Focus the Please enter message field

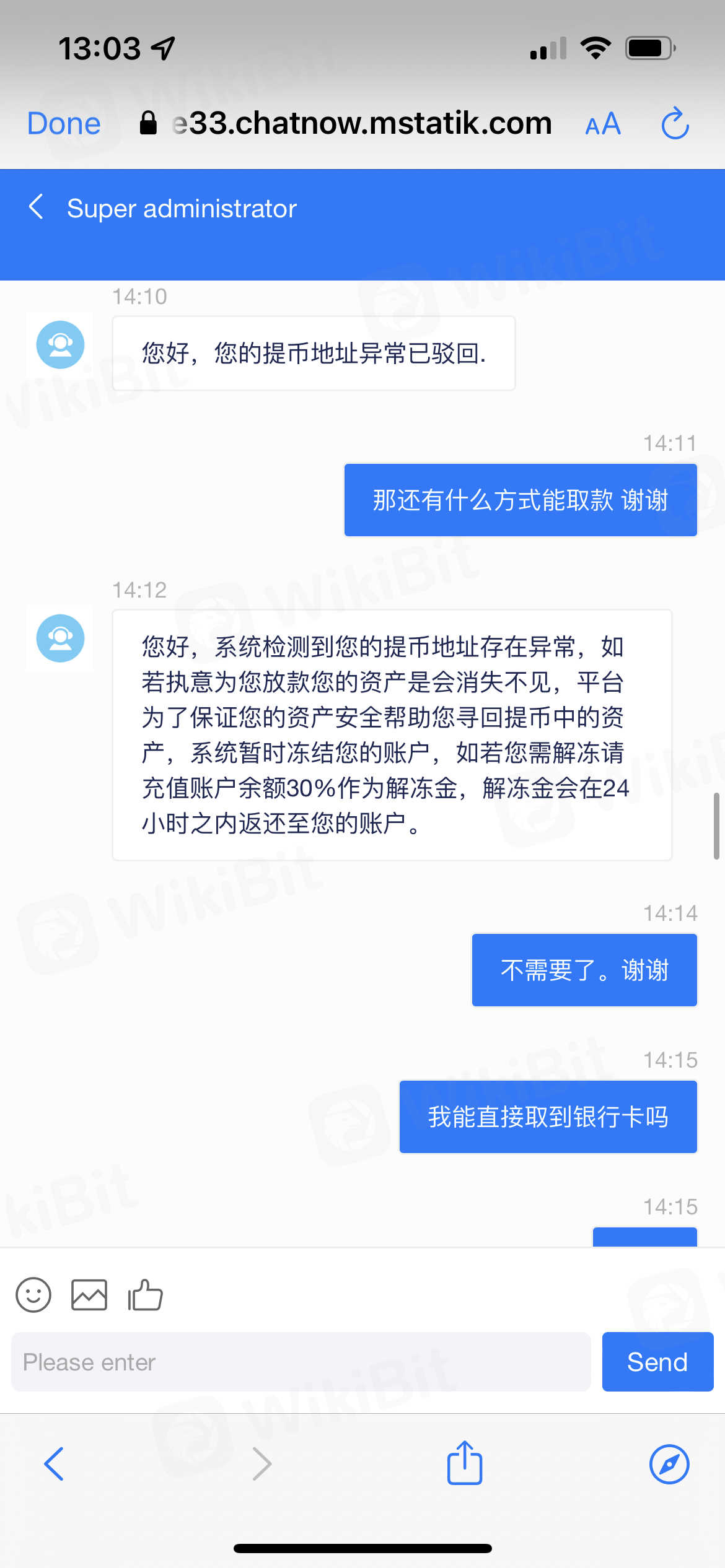(x=301, y=1362)
